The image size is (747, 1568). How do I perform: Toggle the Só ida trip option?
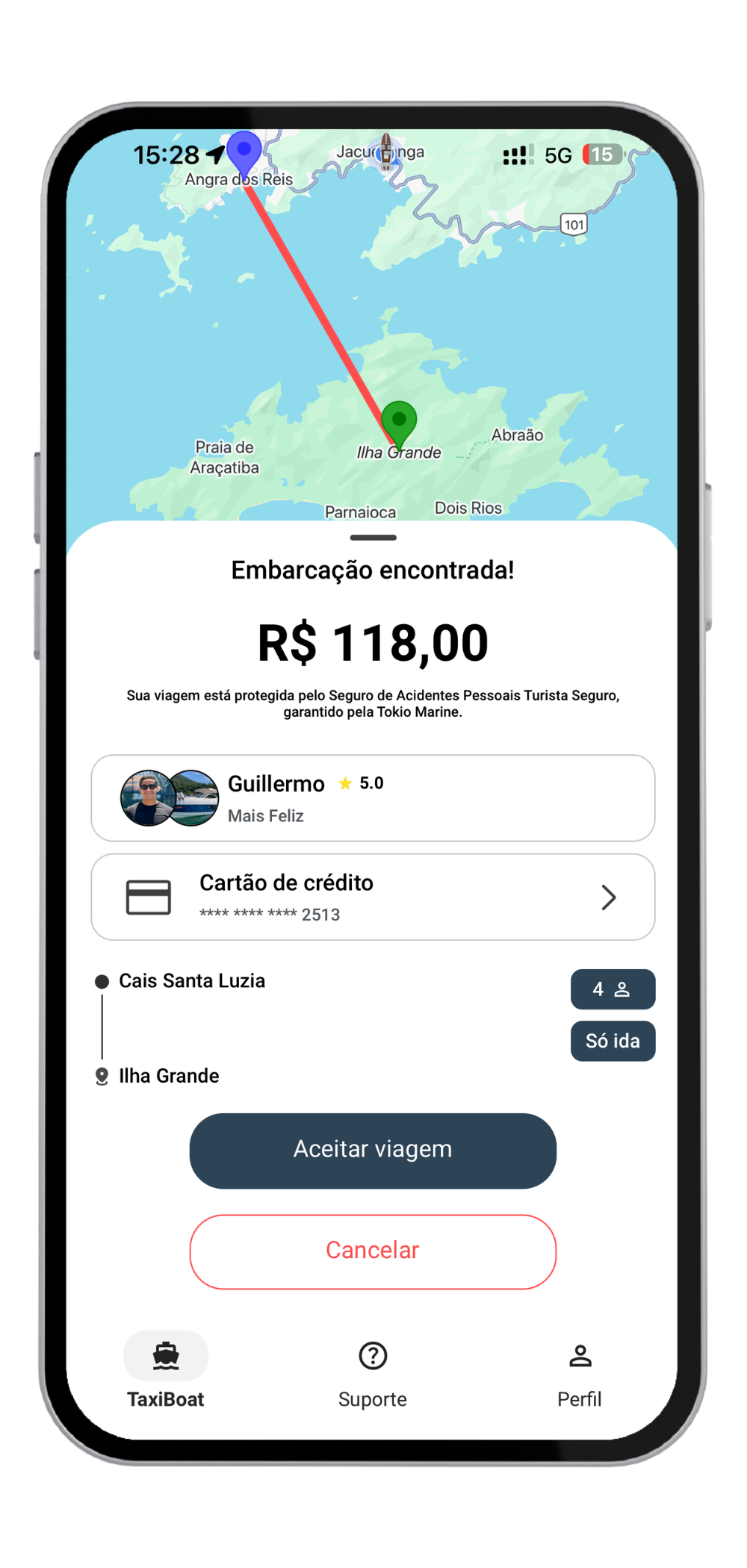(613, 1041)
